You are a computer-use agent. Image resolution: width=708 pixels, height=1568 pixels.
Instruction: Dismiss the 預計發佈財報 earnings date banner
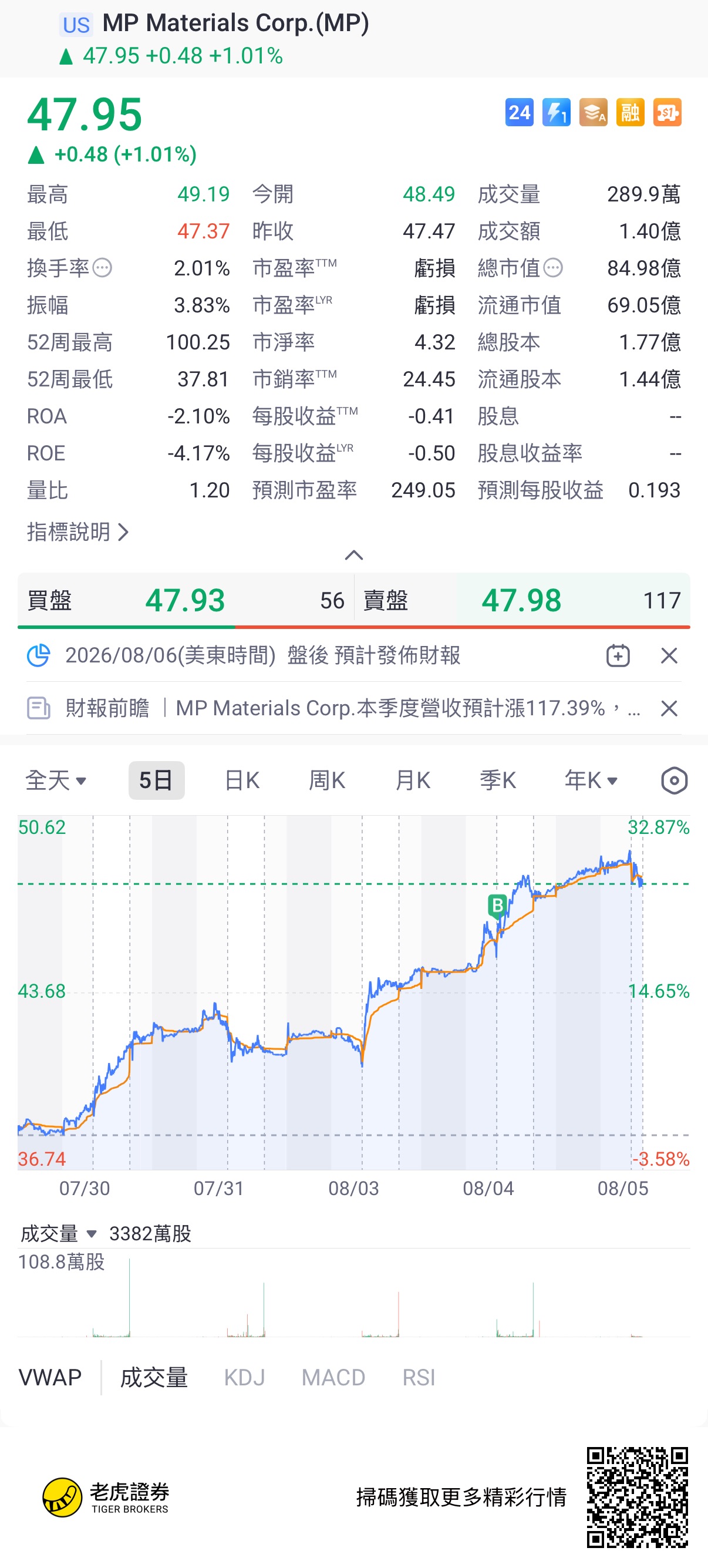669,655
